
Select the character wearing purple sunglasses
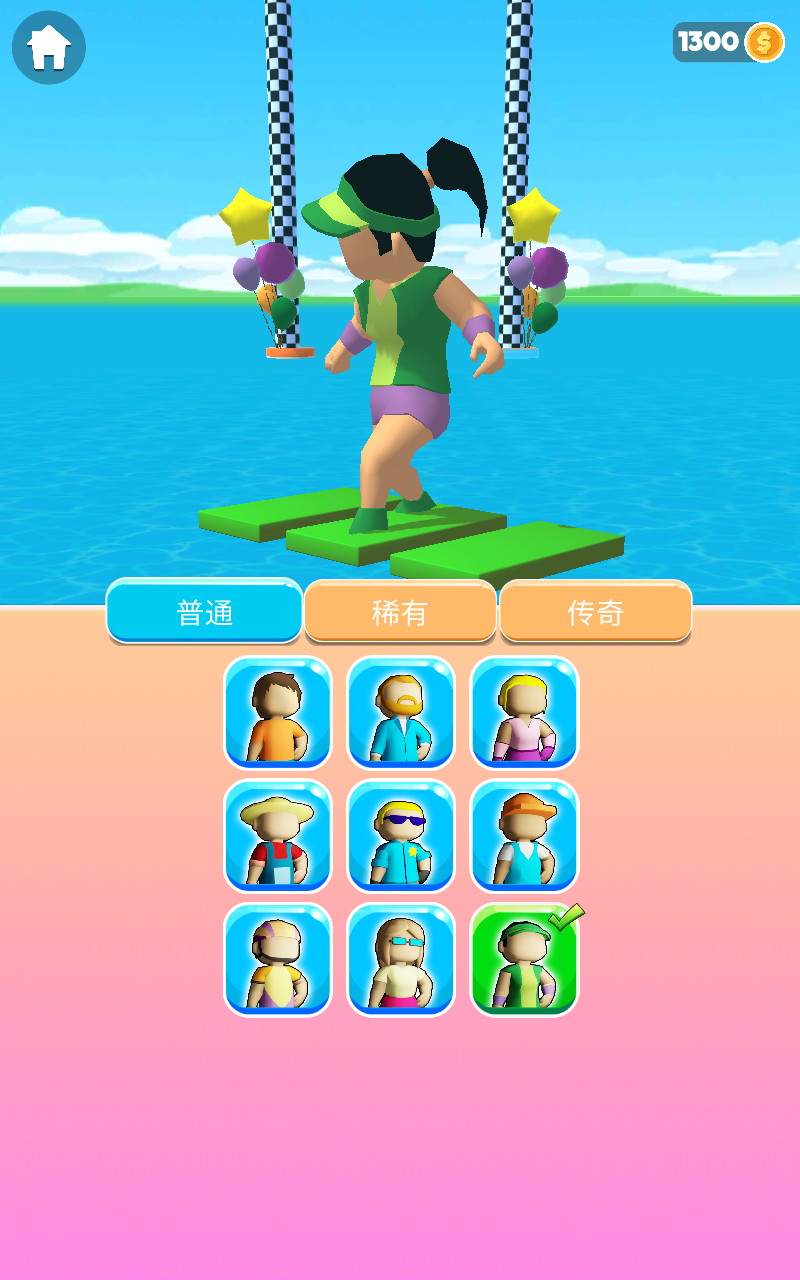(400, 836)
